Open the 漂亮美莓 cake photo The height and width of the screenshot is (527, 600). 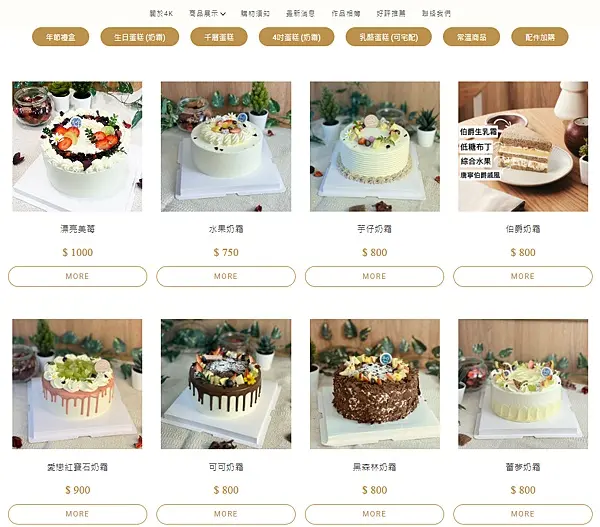(x=77, y=146)
